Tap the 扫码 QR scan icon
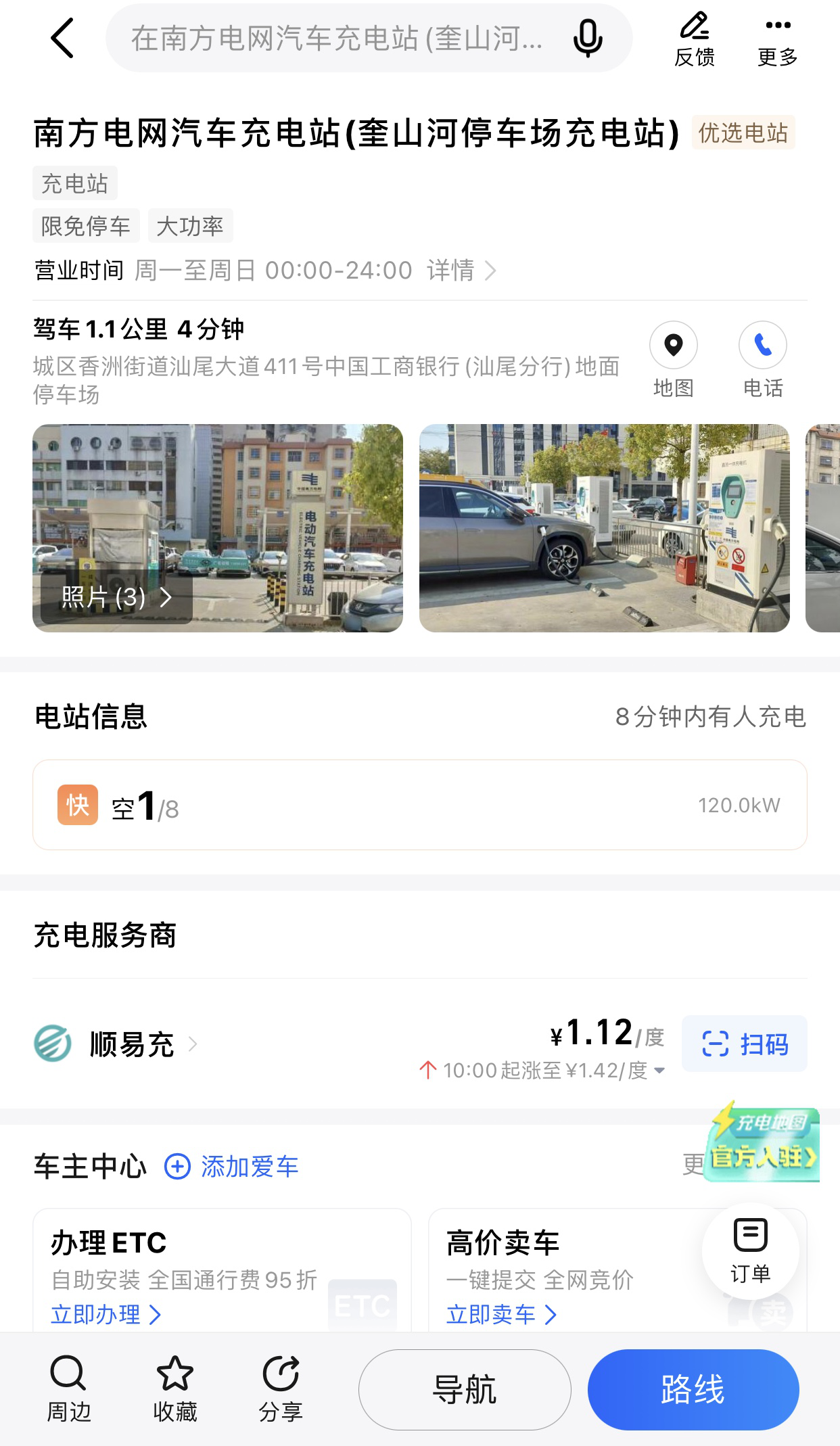 (745, 1044)
